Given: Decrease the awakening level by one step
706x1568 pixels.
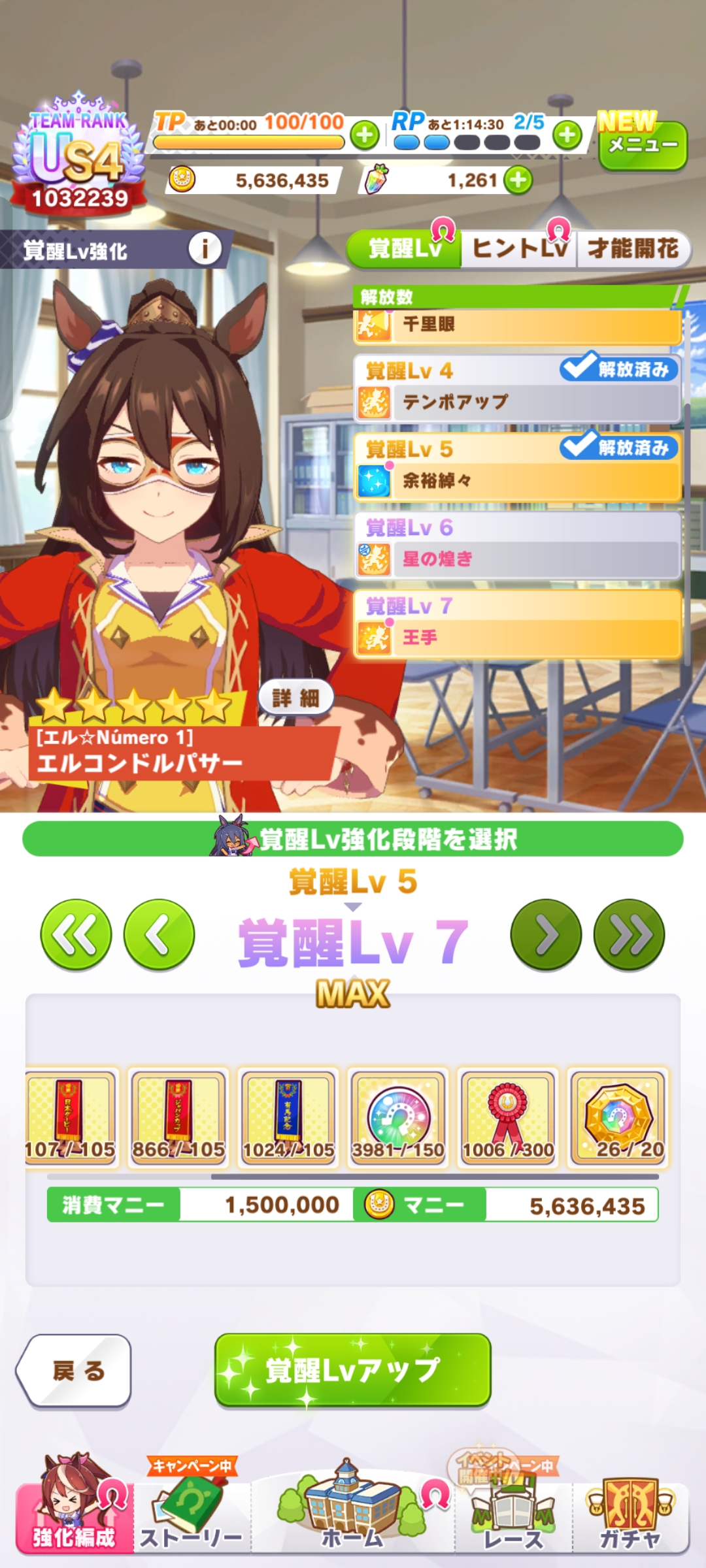Looking at the screenshot, I should [159, 935].
